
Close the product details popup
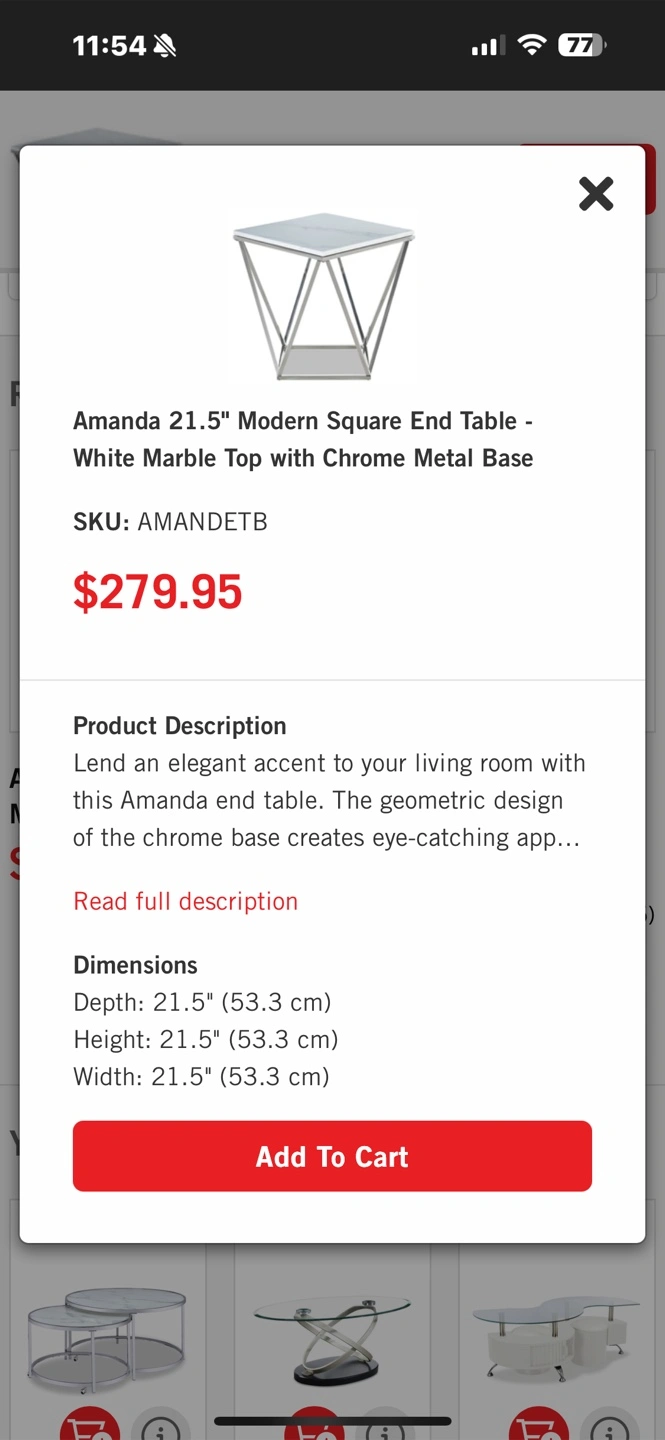point(596,193)
